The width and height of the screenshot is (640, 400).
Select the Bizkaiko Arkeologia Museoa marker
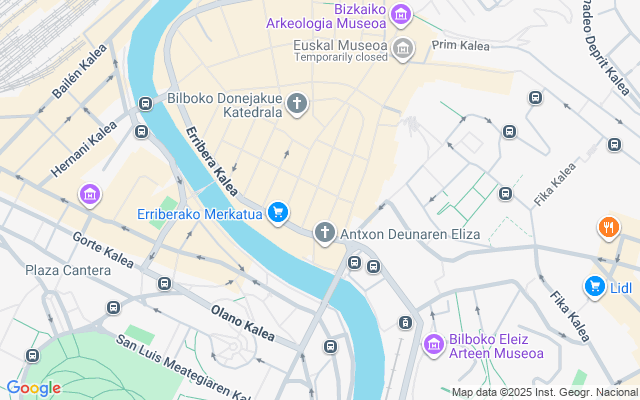(401, 14)
